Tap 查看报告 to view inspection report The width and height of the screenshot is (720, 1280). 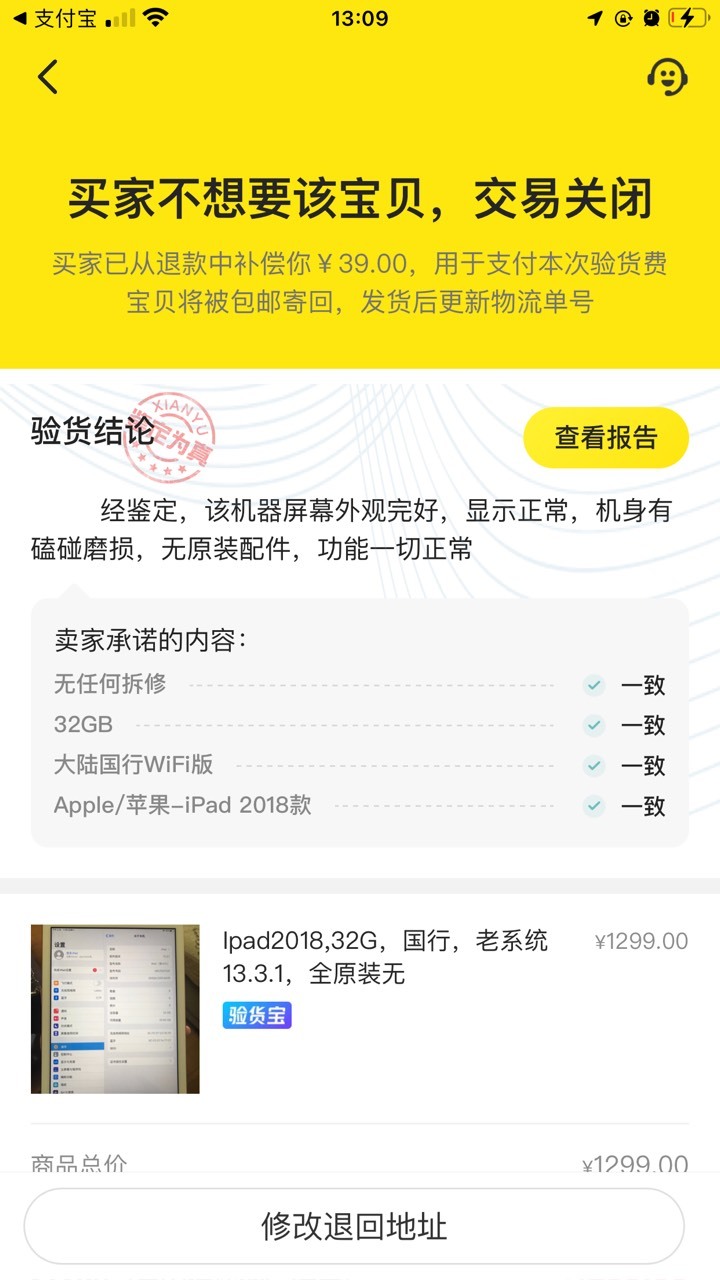(606, 438)
